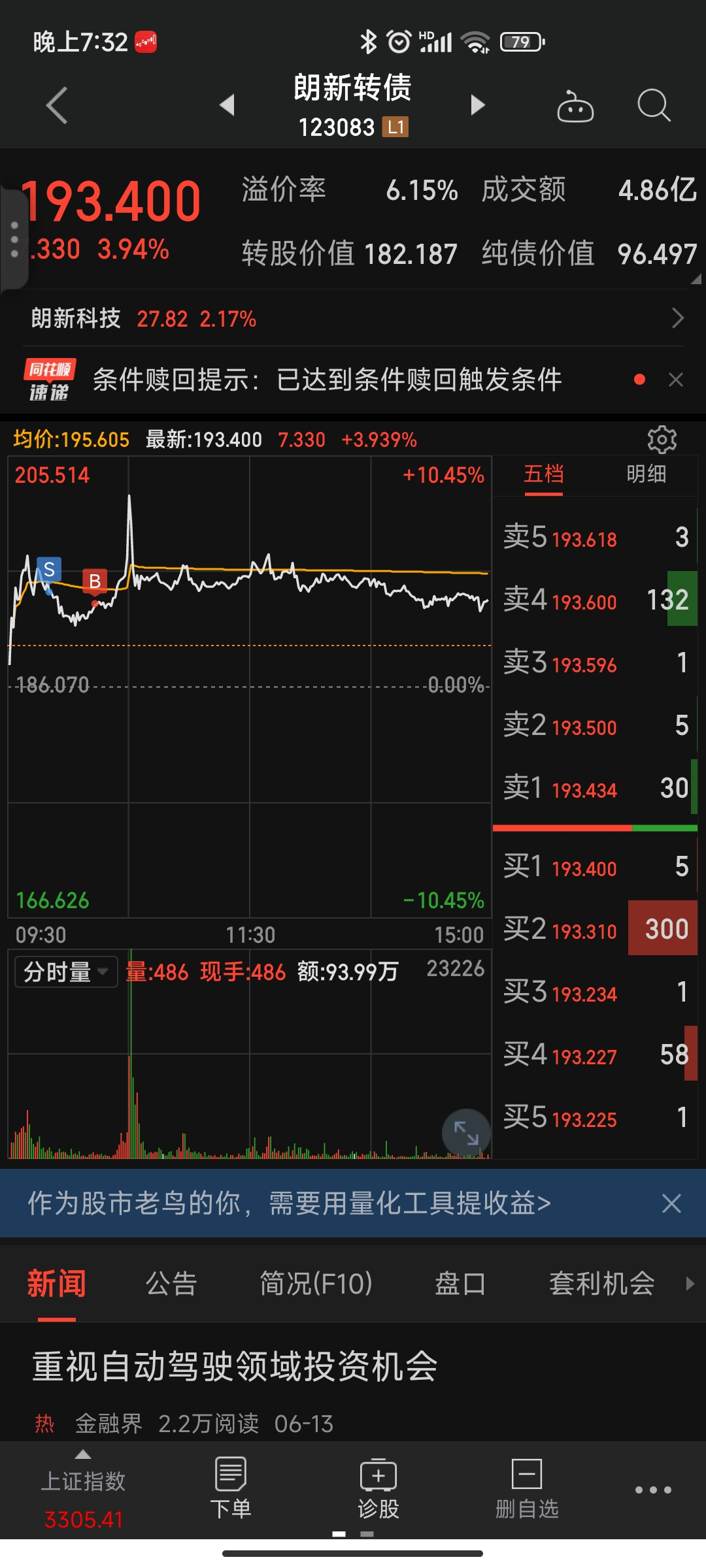Expand the 分时量 indicator dropdown
The width and height of the screenshot is (706, 1568).
[x=66, y=972]
